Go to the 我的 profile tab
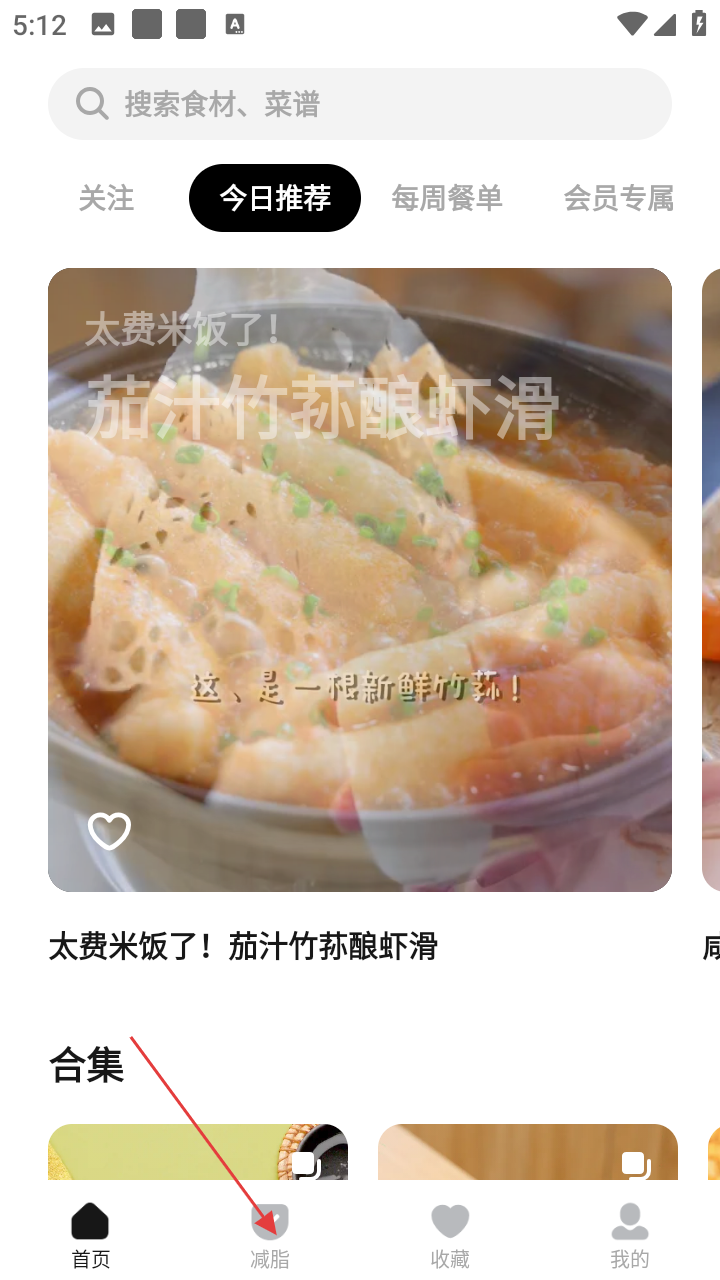This screenshot has height=1280, width=720. point(630,1236)
